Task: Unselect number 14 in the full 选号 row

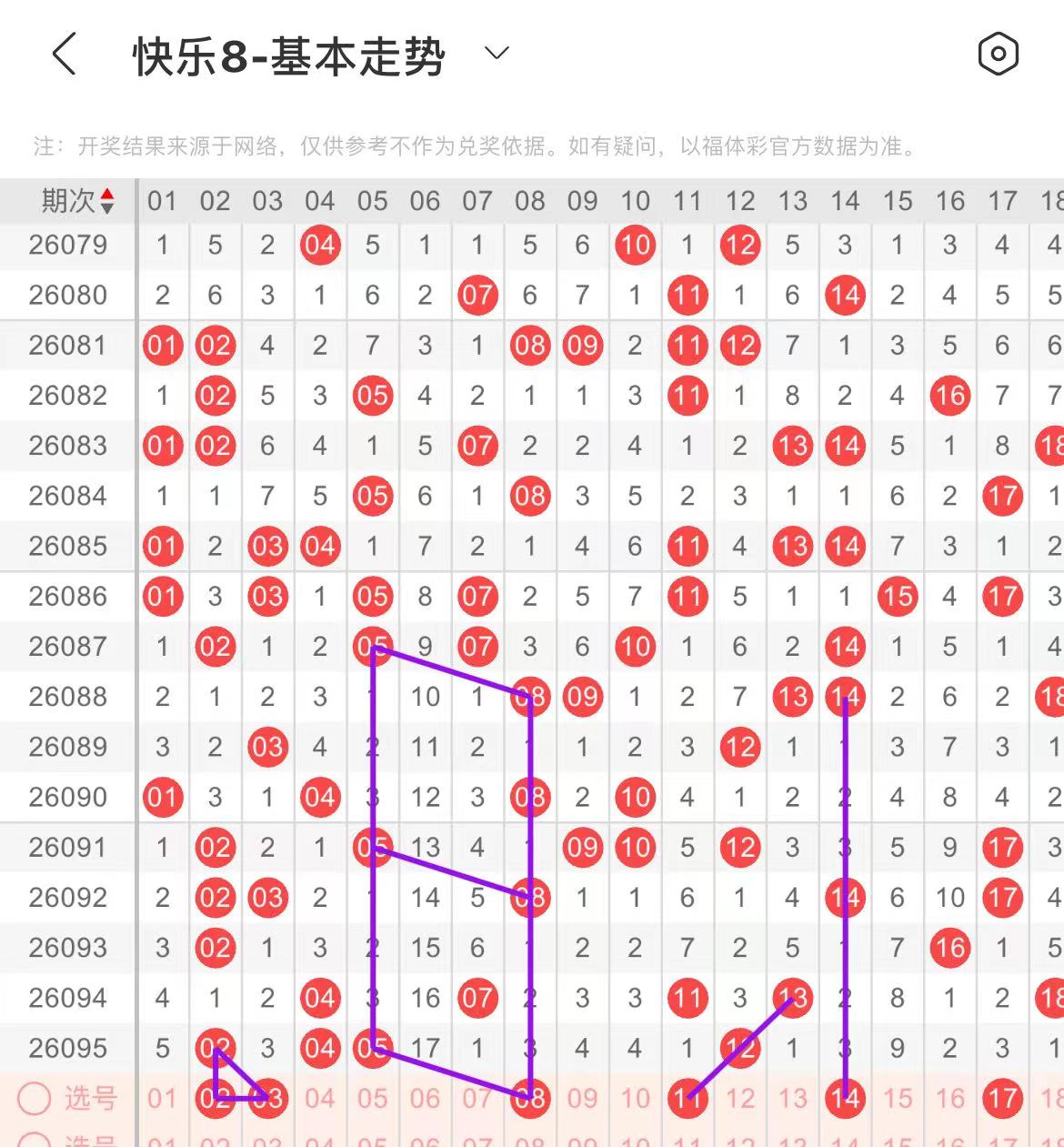Action: pyautogui.click(x=845, y=1098)
